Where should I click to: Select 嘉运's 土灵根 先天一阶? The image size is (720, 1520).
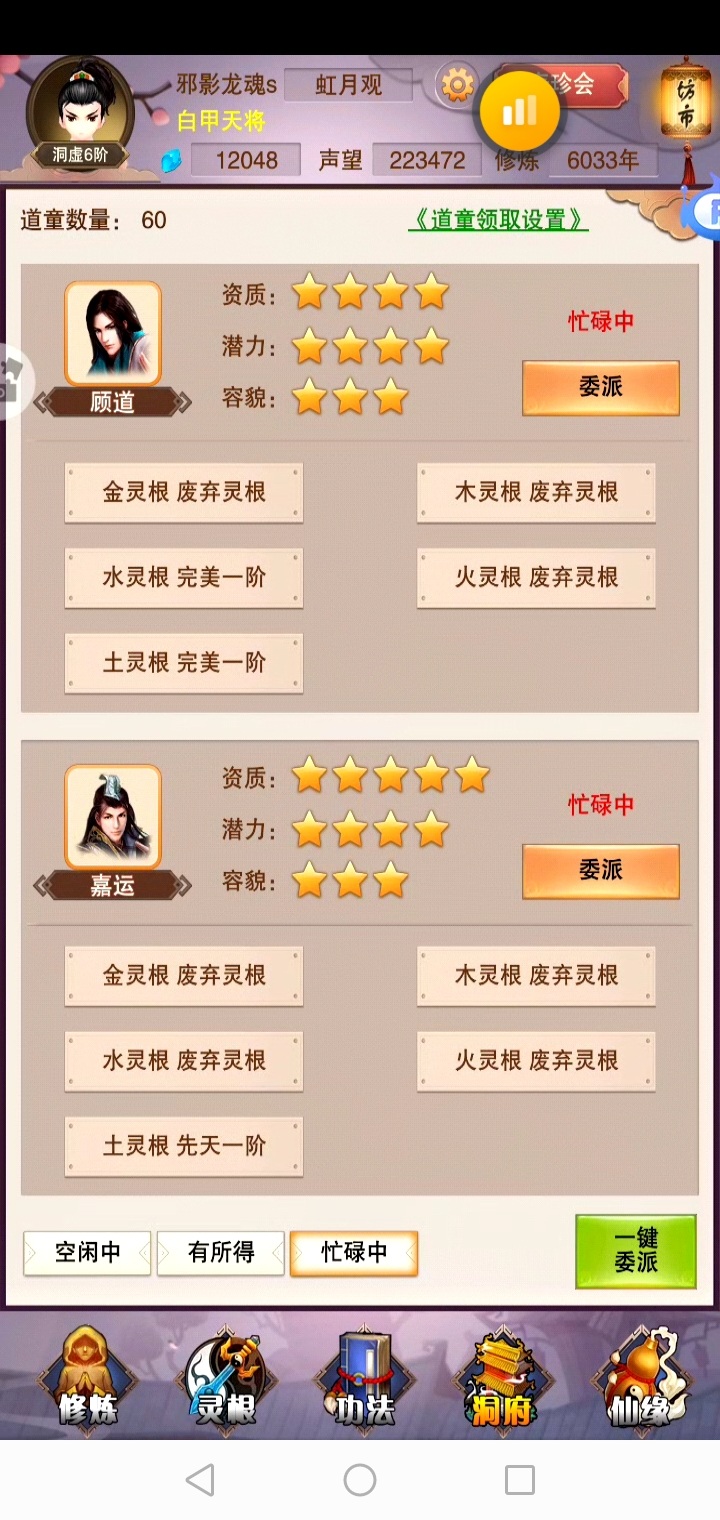pyautogui.click(x=184, y=1146)
